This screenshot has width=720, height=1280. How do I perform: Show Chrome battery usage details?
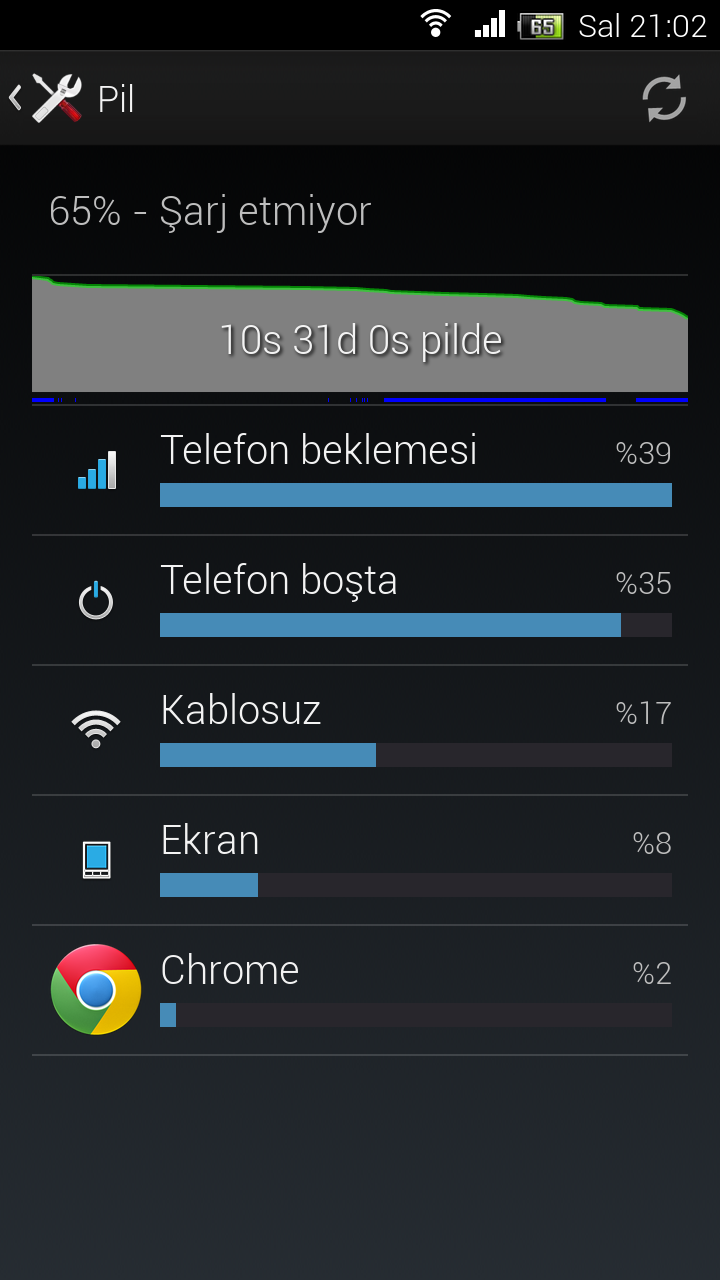tap(360, 990)
